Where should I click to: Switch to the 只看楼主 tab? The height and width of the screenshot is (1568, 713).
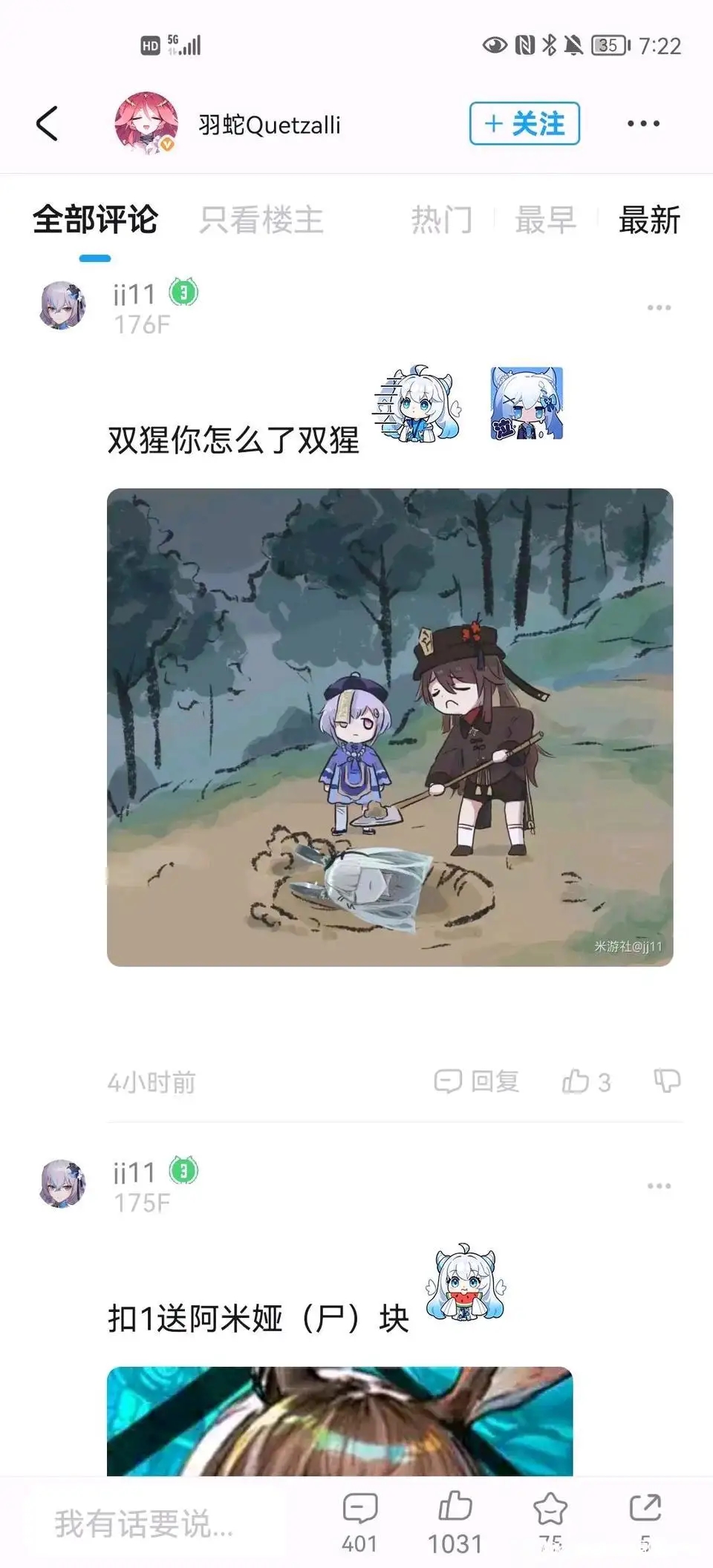click(261, 220)
